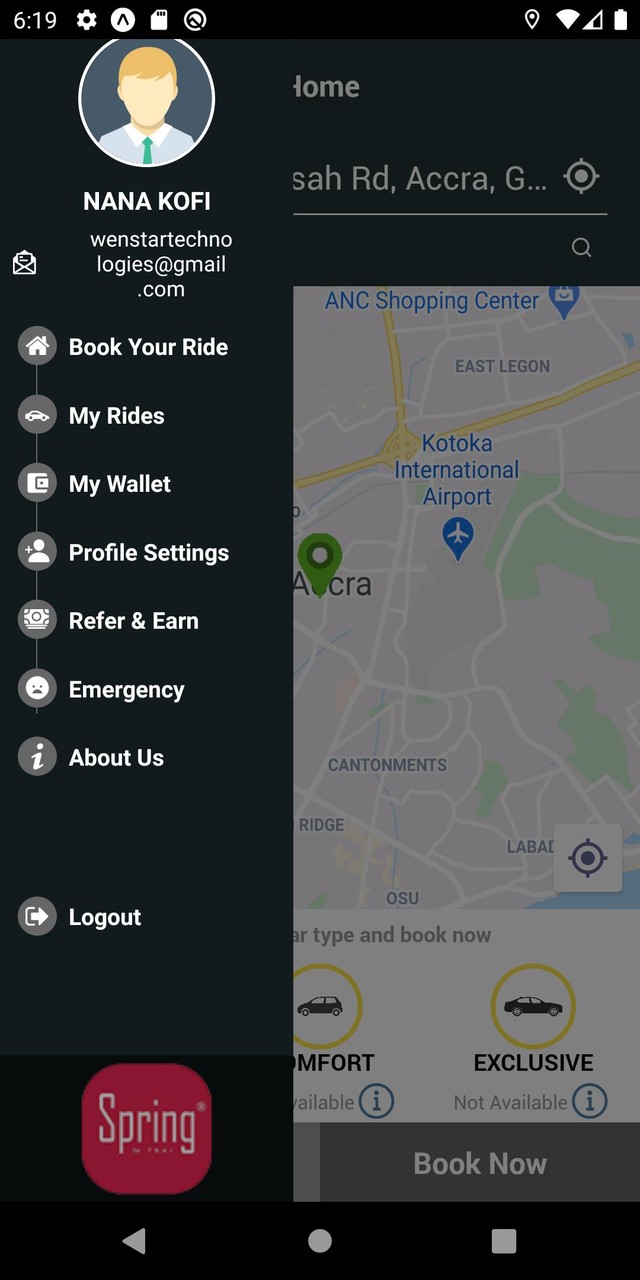View the About Us page
The width and height of the screenshot is (640, 1280).
point(116,758)
